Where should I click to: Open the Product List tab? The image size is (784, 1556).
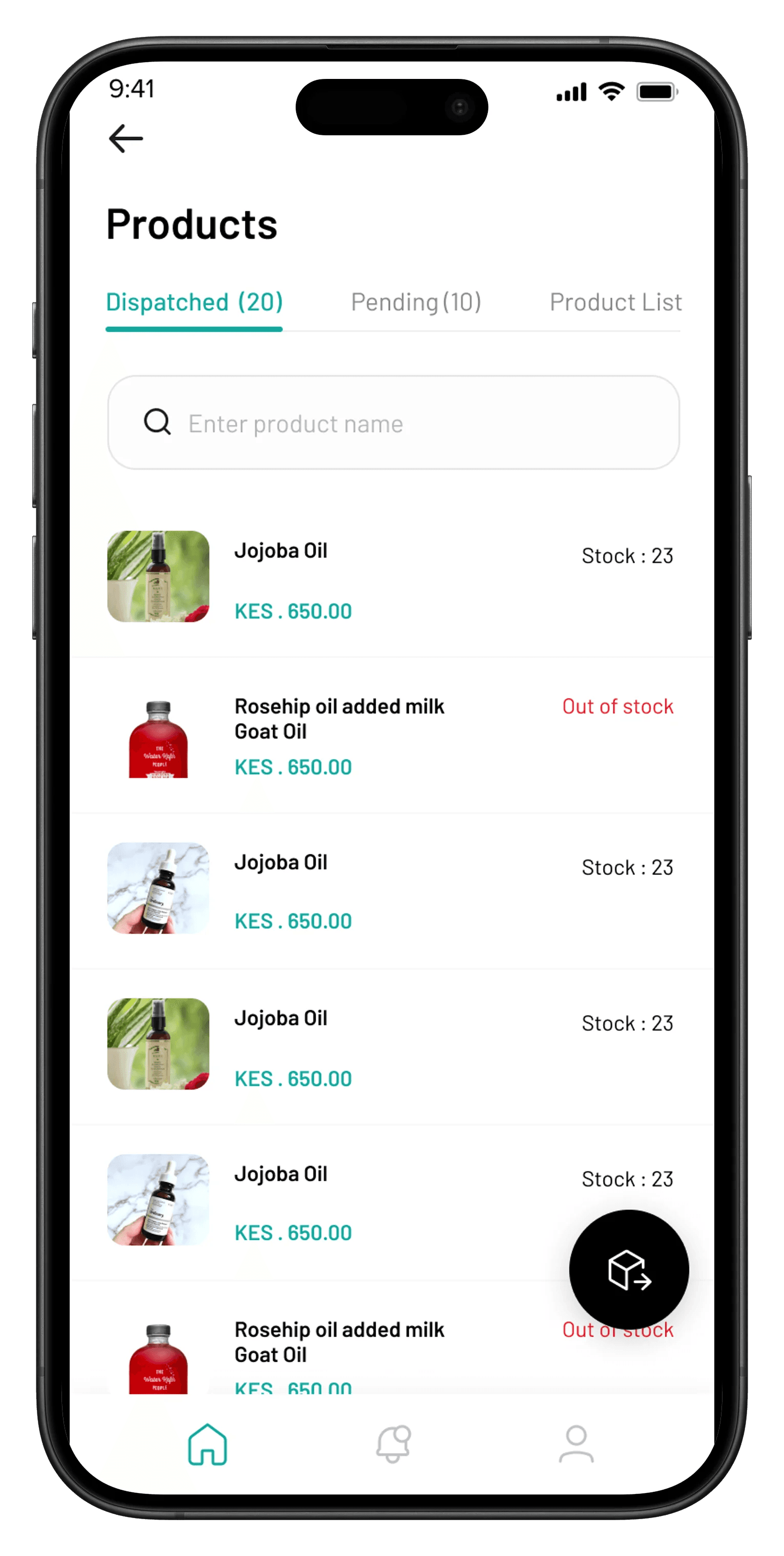615,302
